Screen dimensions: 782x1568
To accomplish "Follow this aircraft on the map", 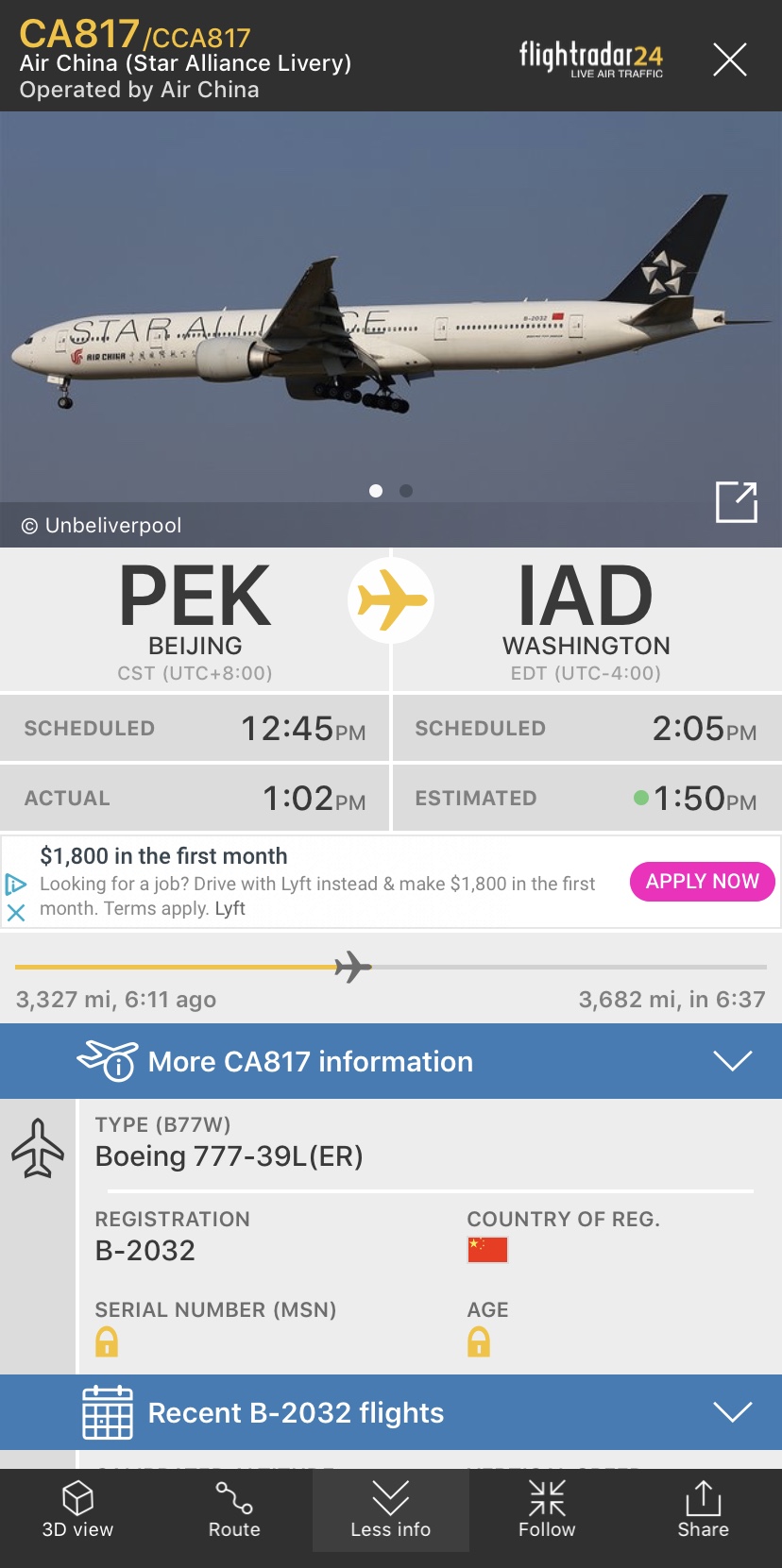I will [547, 1509].
